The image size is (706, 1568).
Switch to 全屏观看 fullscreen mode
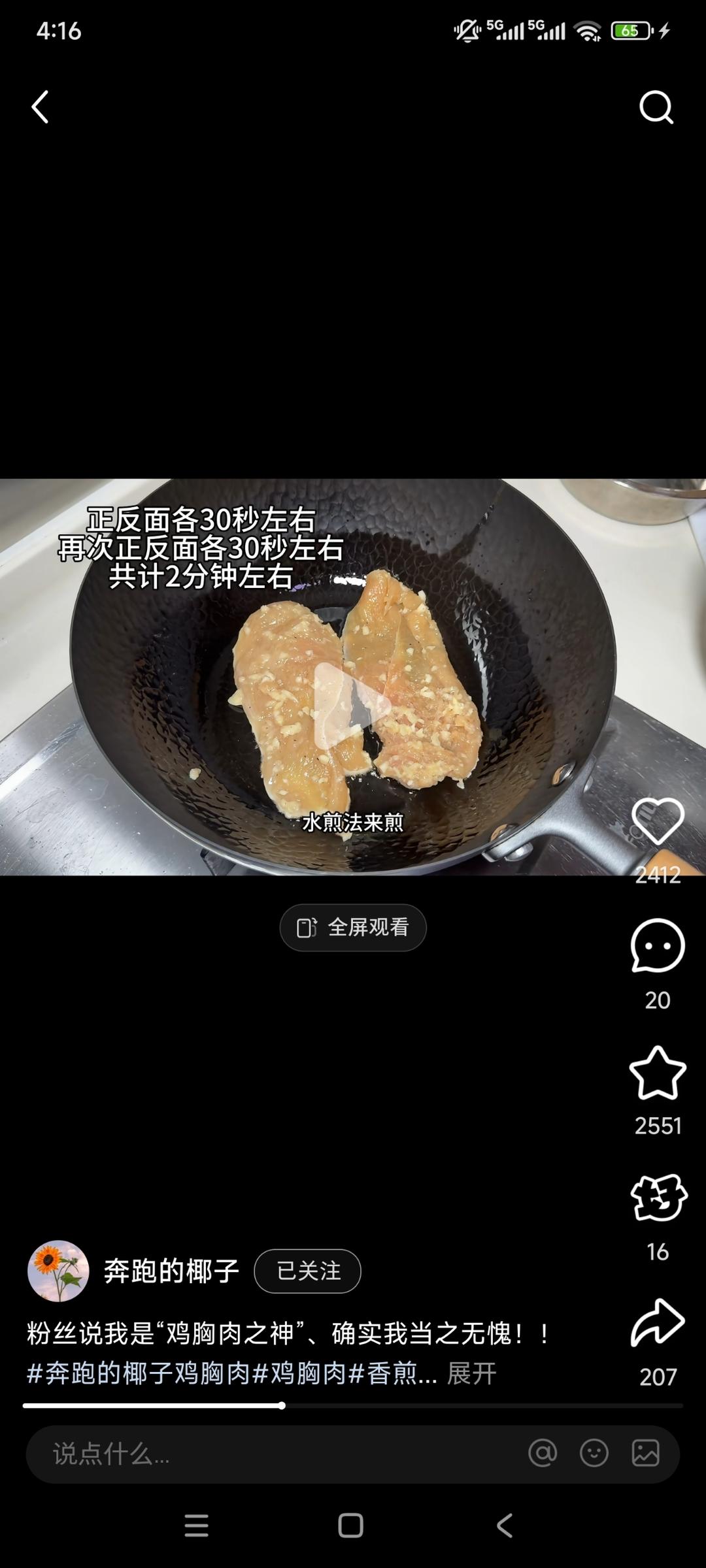[x=352, y=927]
